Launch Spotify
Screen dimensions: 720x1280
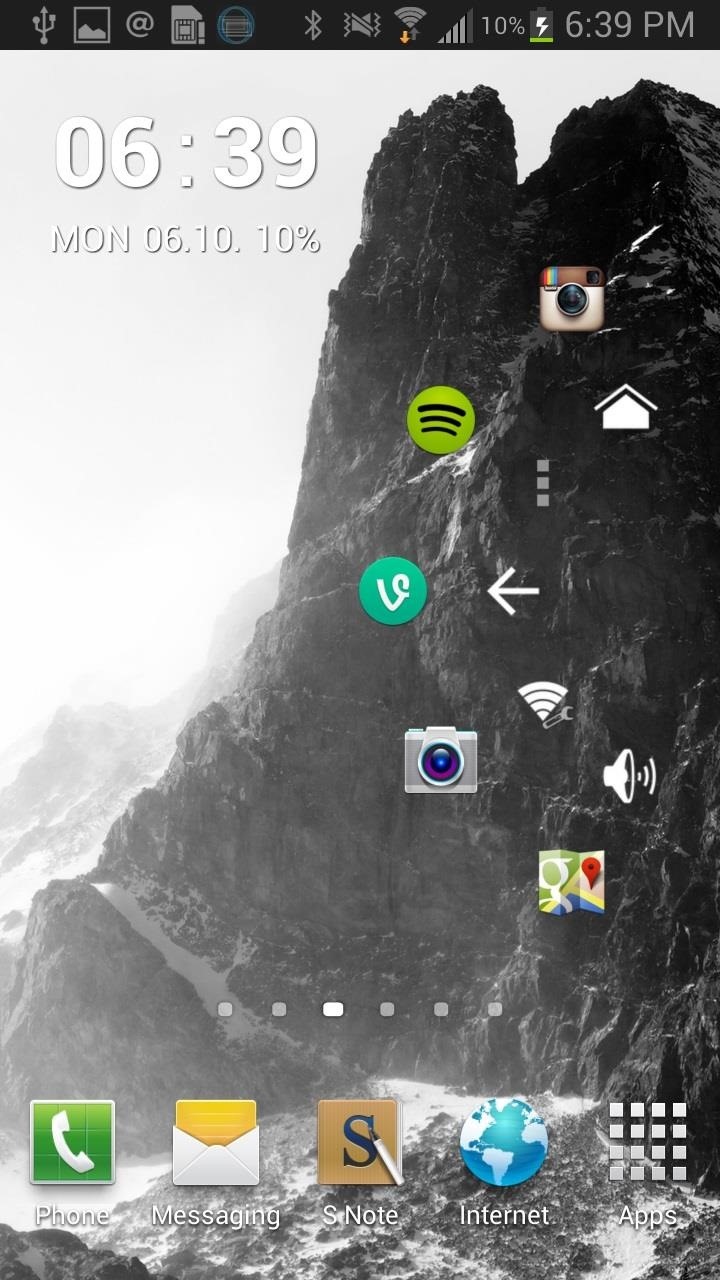pyautogui.click(x=440, y=419)
